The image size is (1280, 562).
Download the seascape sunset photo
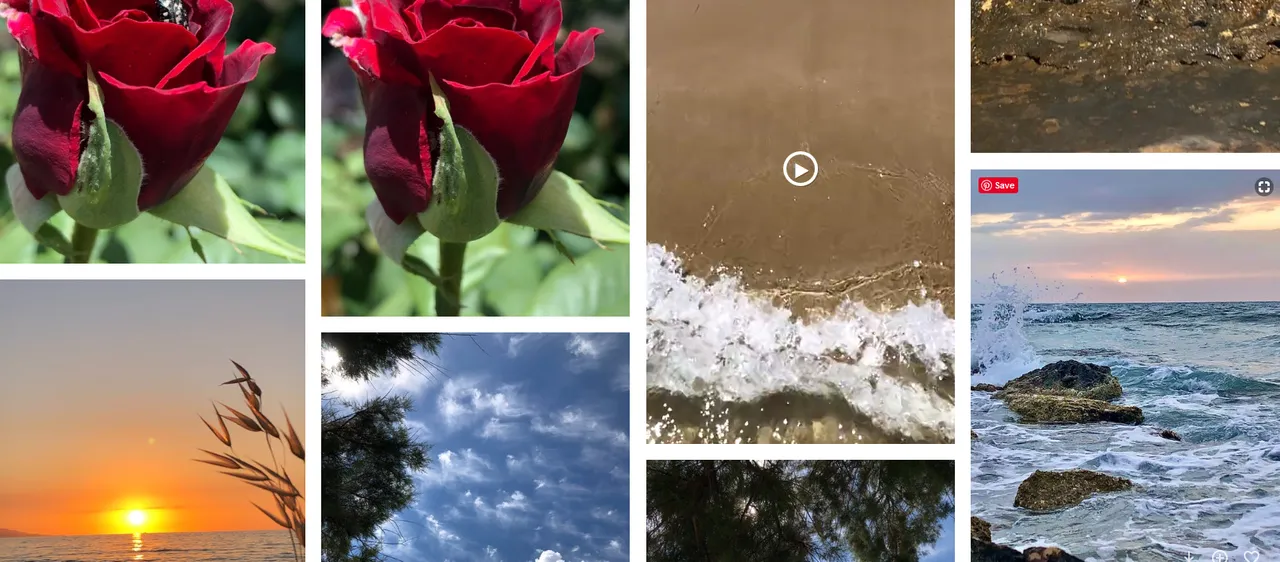(x=1189, y=556)
